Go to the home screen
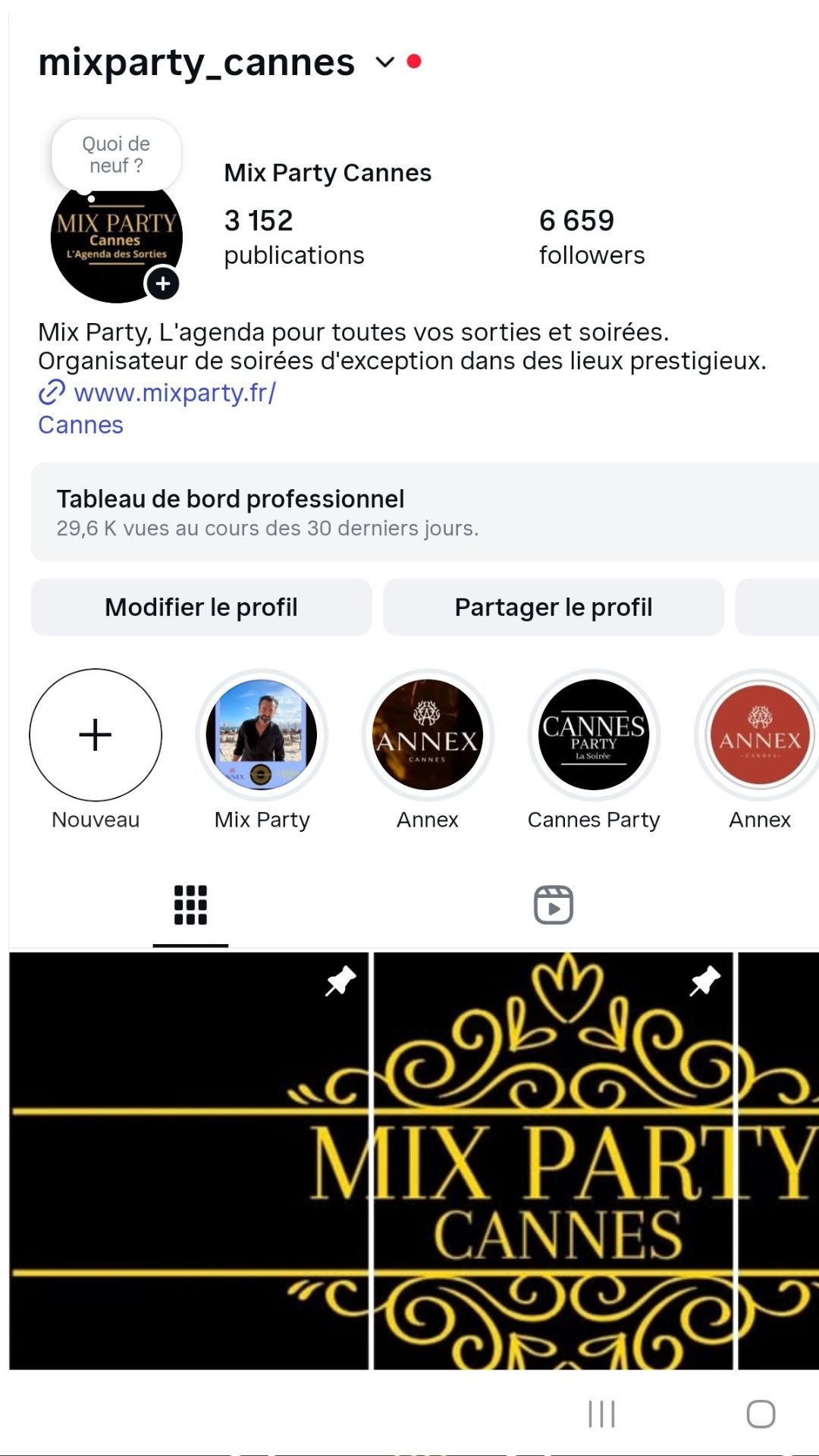 [x=761, y=1414]
